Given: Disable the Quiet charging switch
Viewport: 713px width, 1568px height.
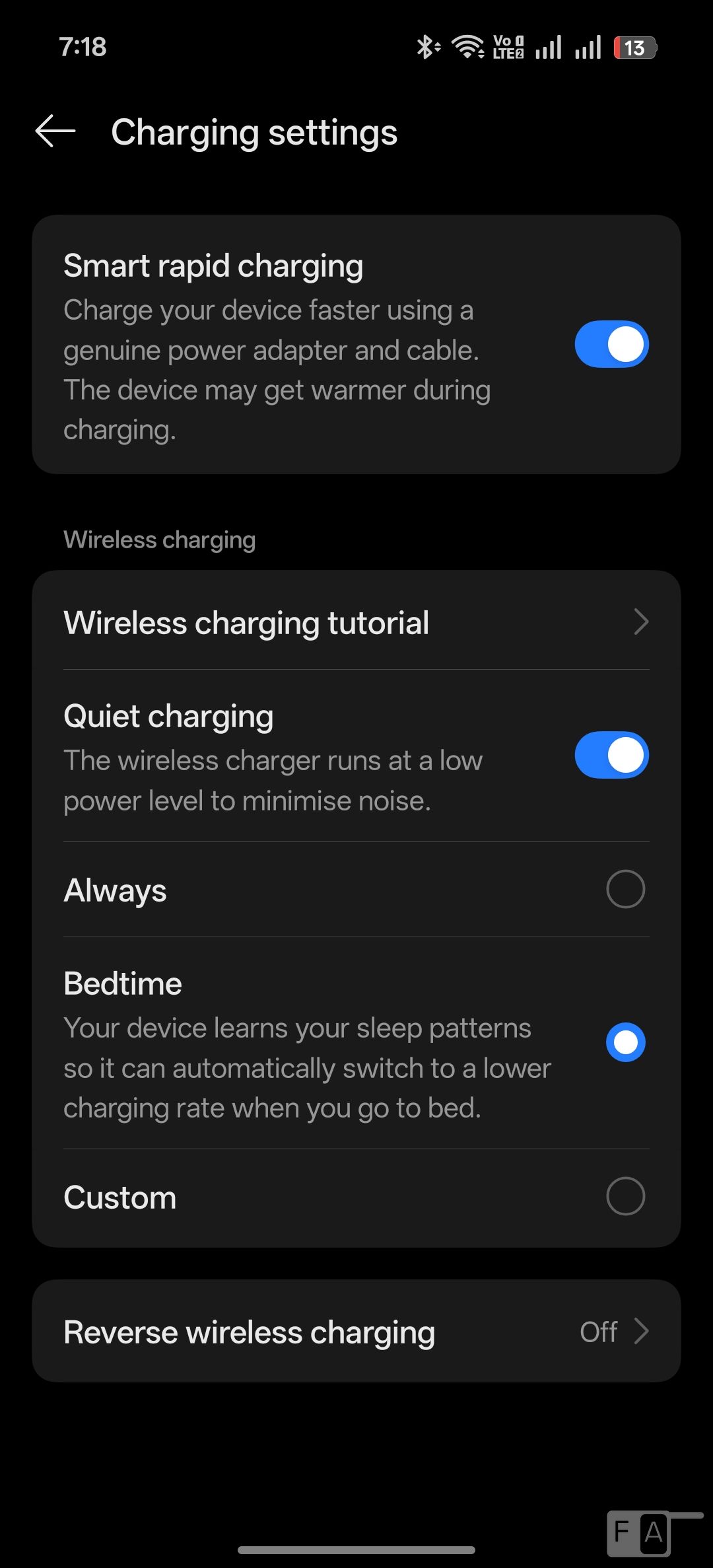Looking at the screenshot, I should click(611, 755).
